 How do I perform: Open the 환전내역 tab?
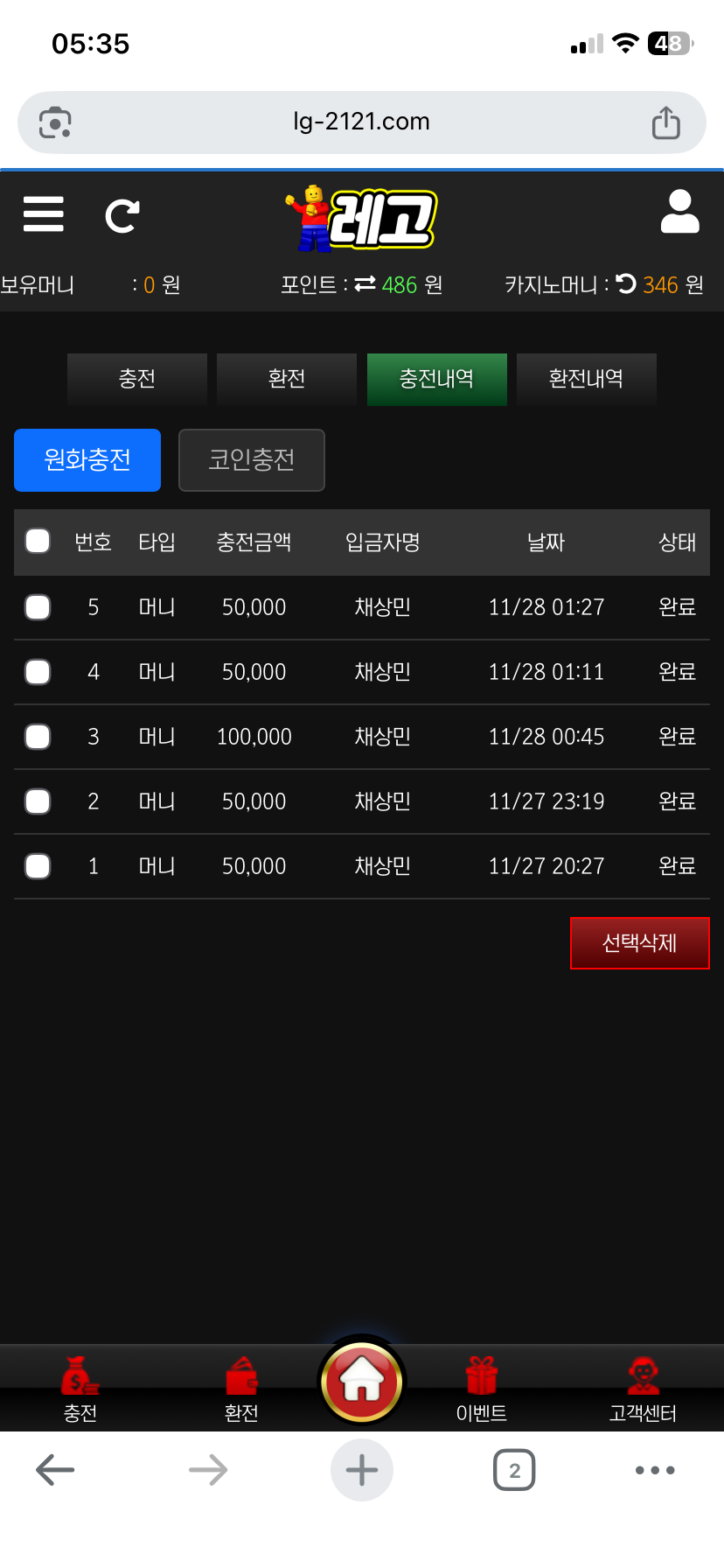586,379
